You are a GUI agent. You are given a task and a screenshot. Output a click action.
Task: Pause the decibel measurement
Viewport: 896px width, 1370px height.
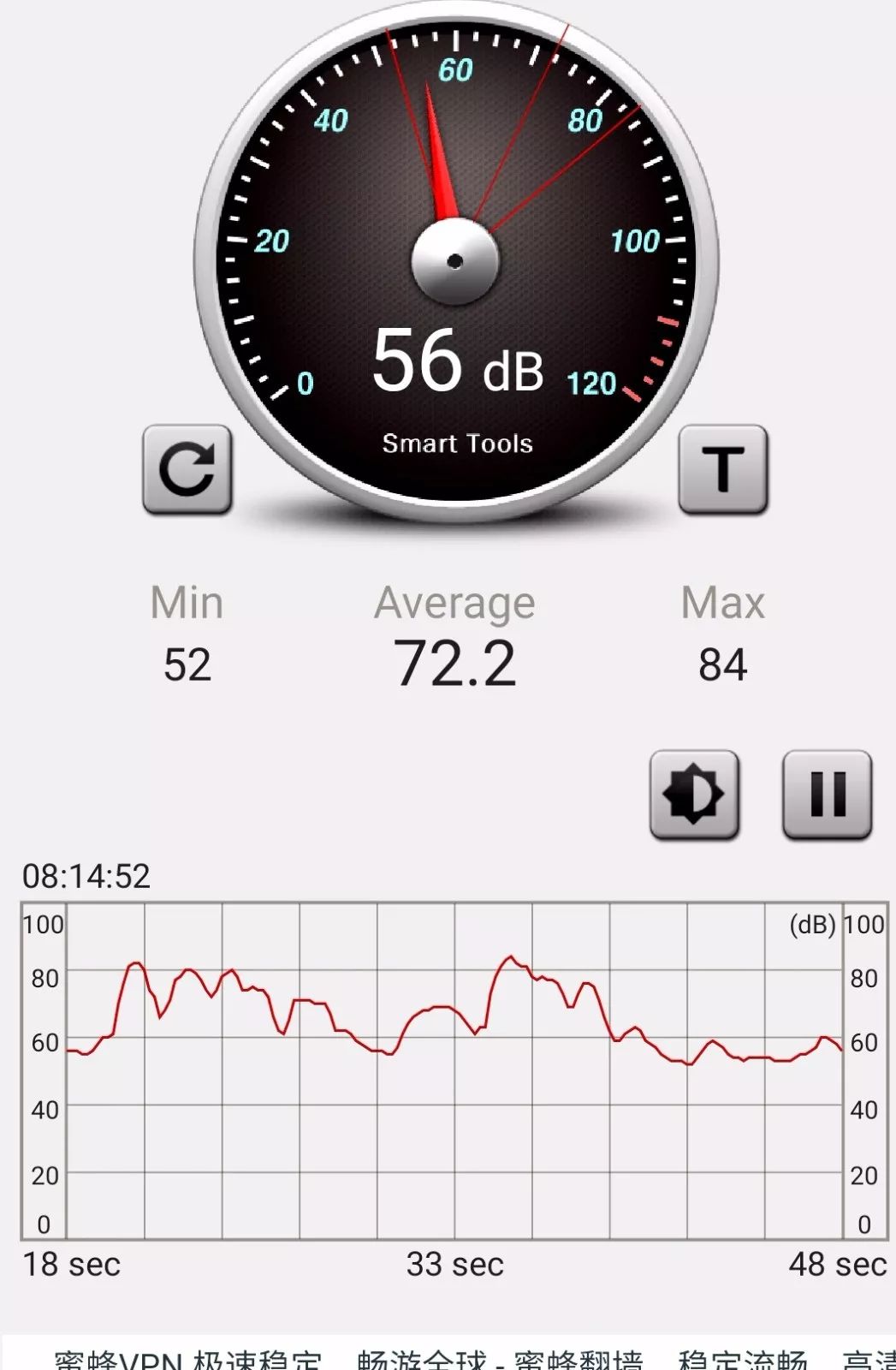click(x=827, y=795)
